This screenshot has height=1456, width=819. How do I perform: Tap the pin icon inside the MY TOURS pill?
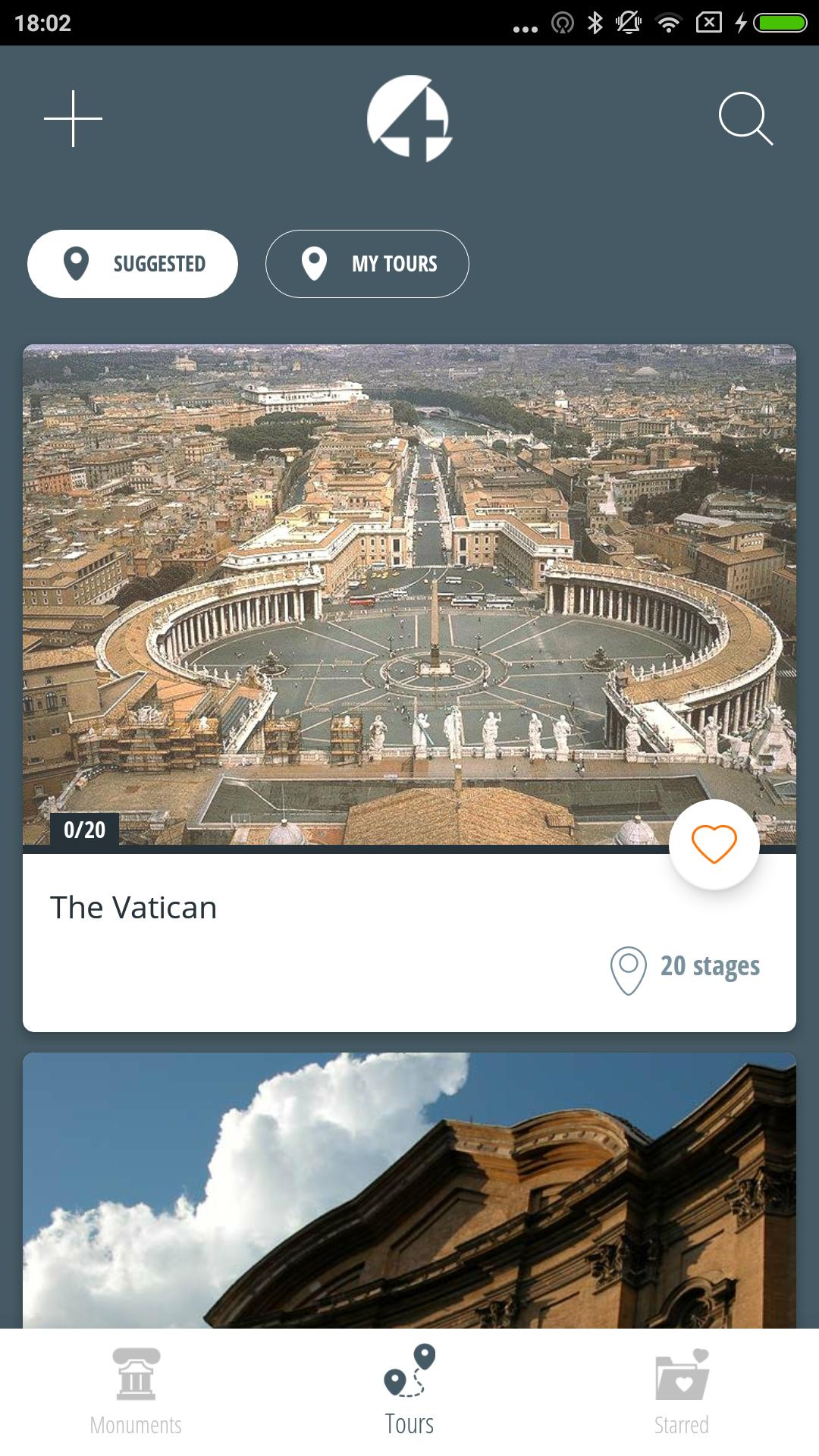pyautogui.click(x=313, y=263)
